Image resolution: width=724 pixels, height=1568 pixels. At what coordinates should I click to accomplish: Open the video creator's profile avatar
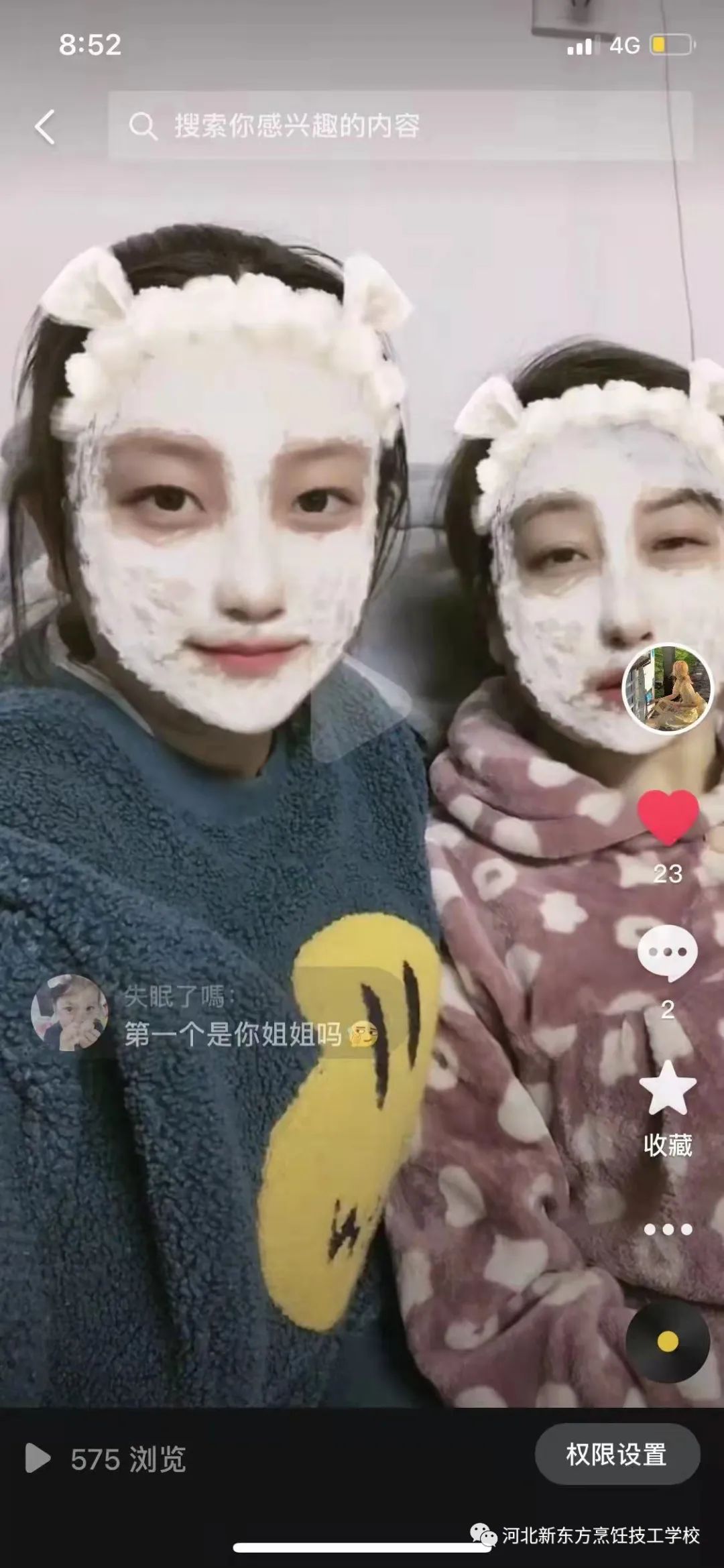[x=667, y=689]
